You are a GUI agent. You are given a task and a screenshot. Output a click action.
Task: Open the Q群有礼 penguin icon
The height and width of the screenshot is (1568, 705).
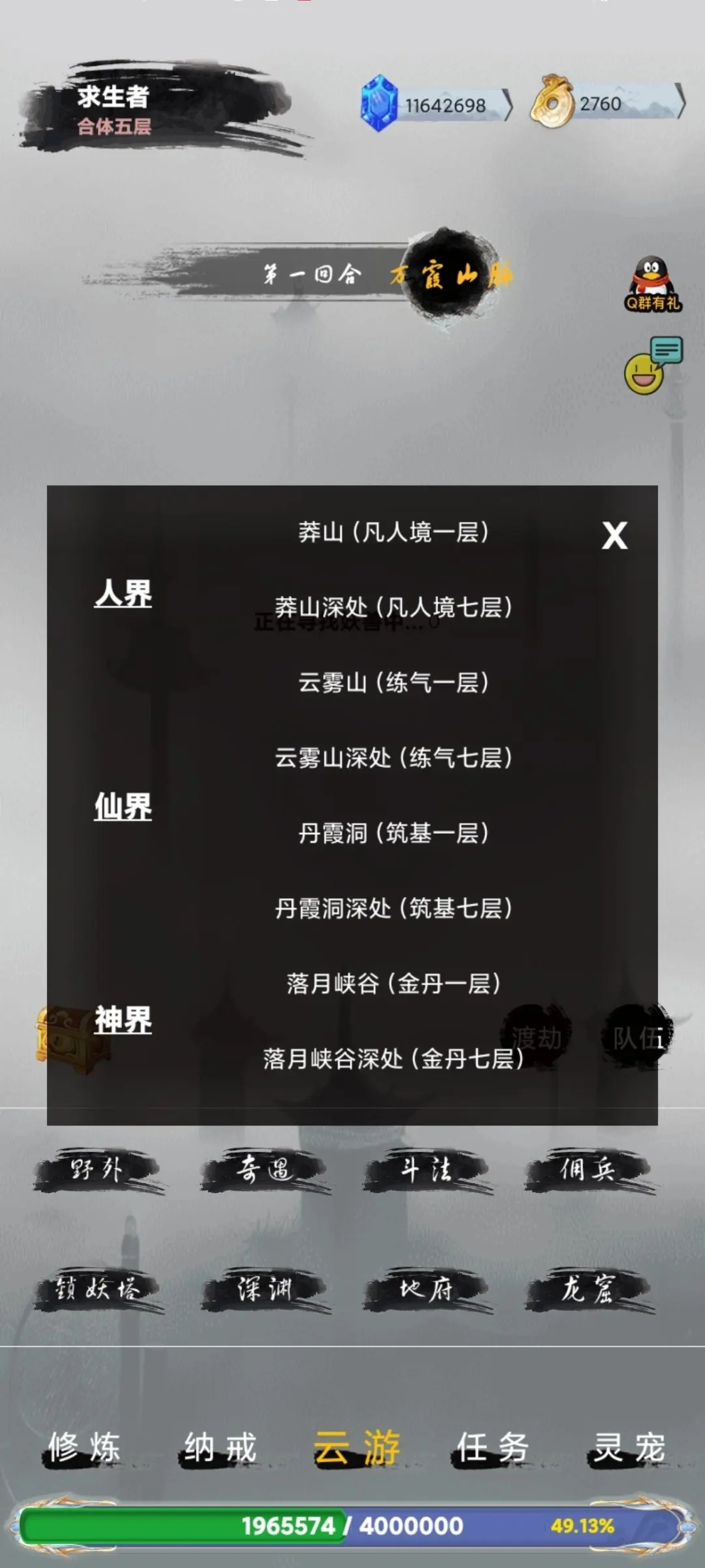pyautogui.click(x=651, y=283)
